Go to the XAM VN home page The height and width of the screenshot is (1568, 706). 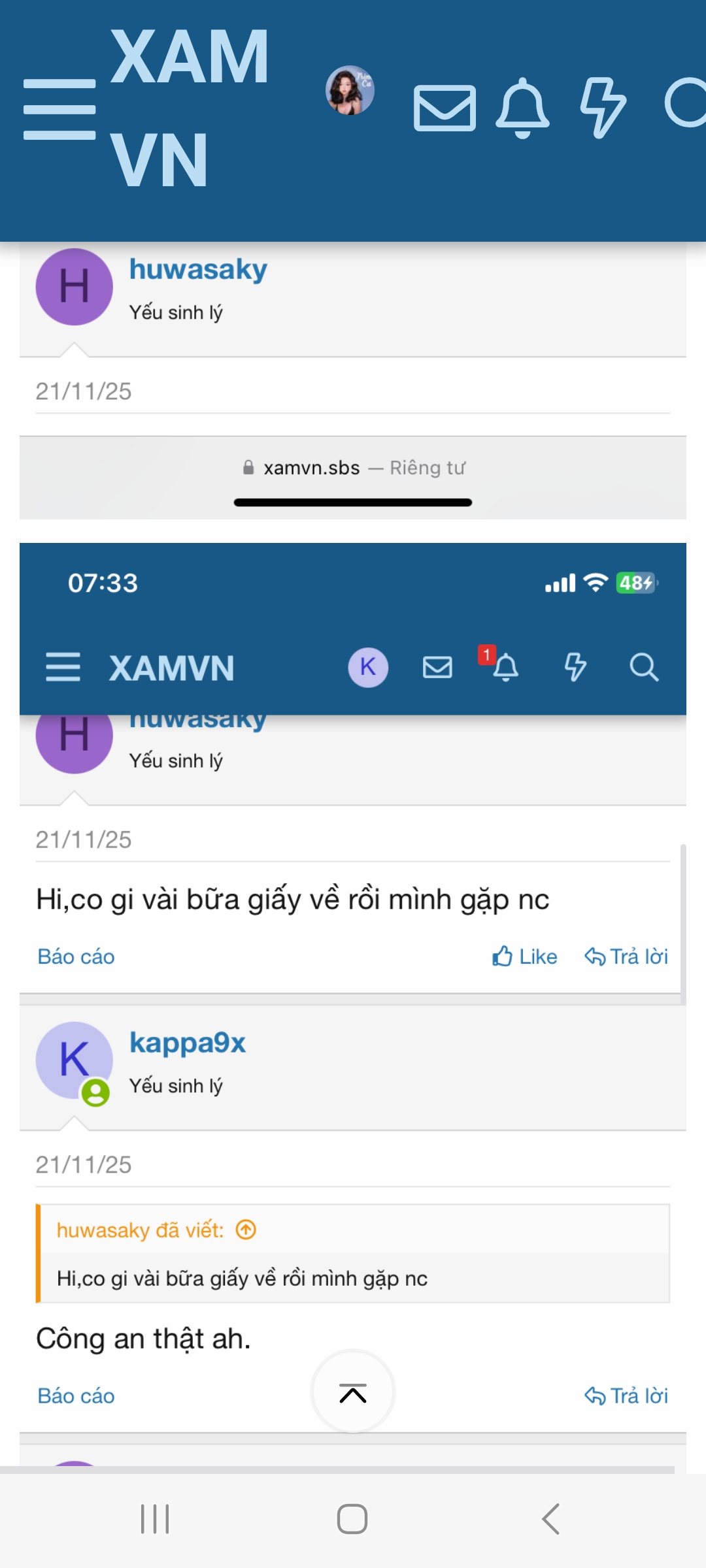190,108
